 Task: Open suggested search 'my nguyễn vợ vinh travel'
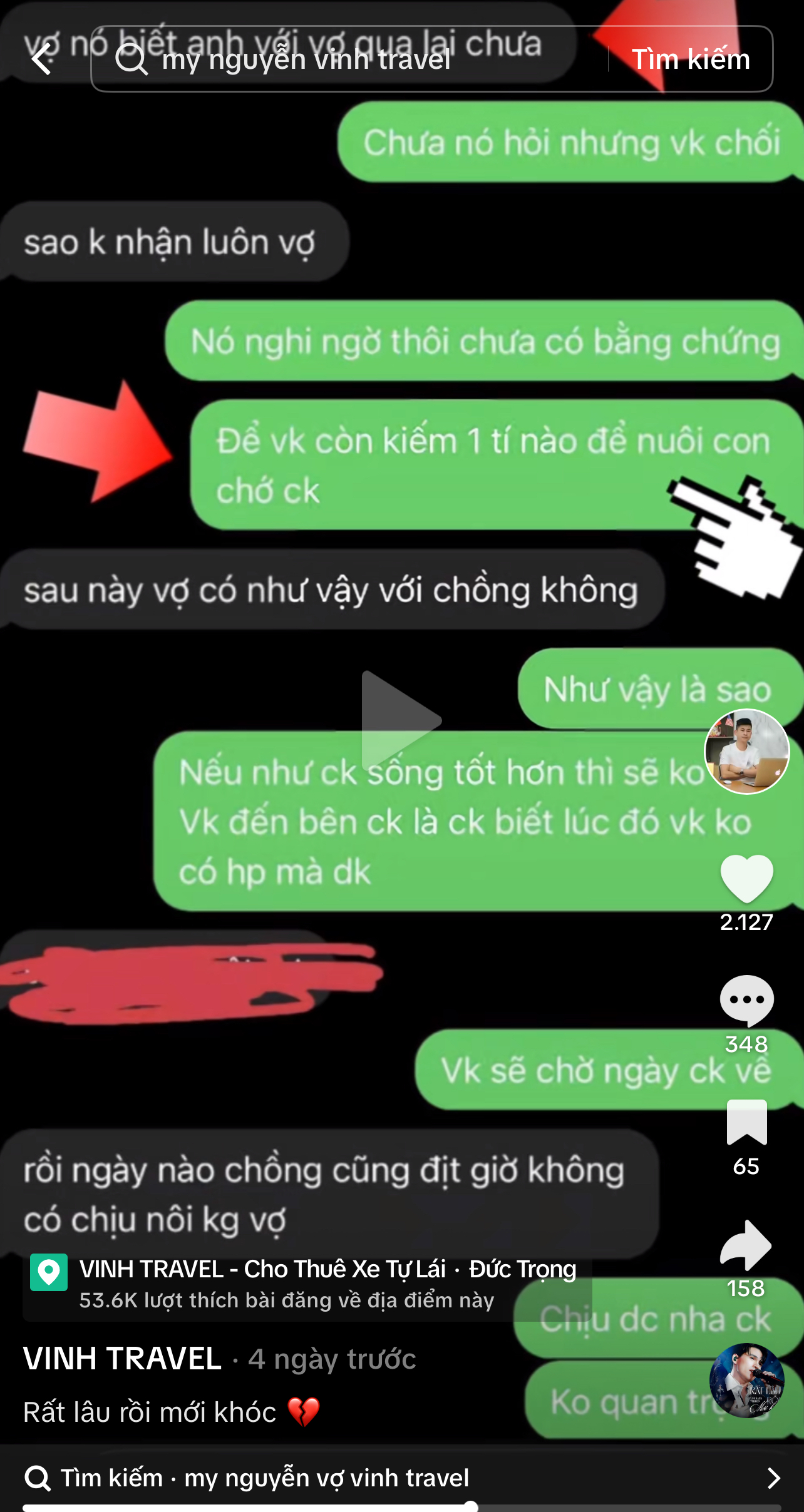click(401, 1478)
